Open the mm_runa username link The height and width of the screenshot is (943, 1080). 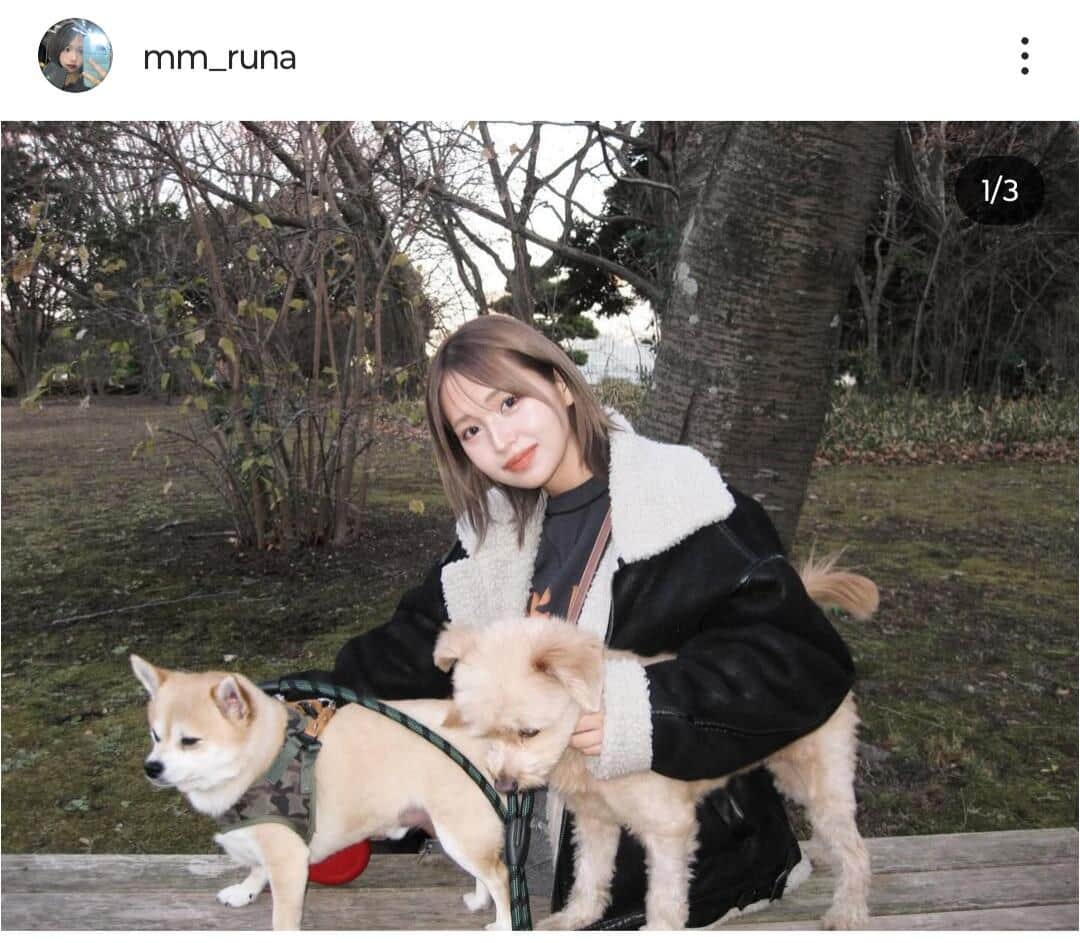[219, 58]
